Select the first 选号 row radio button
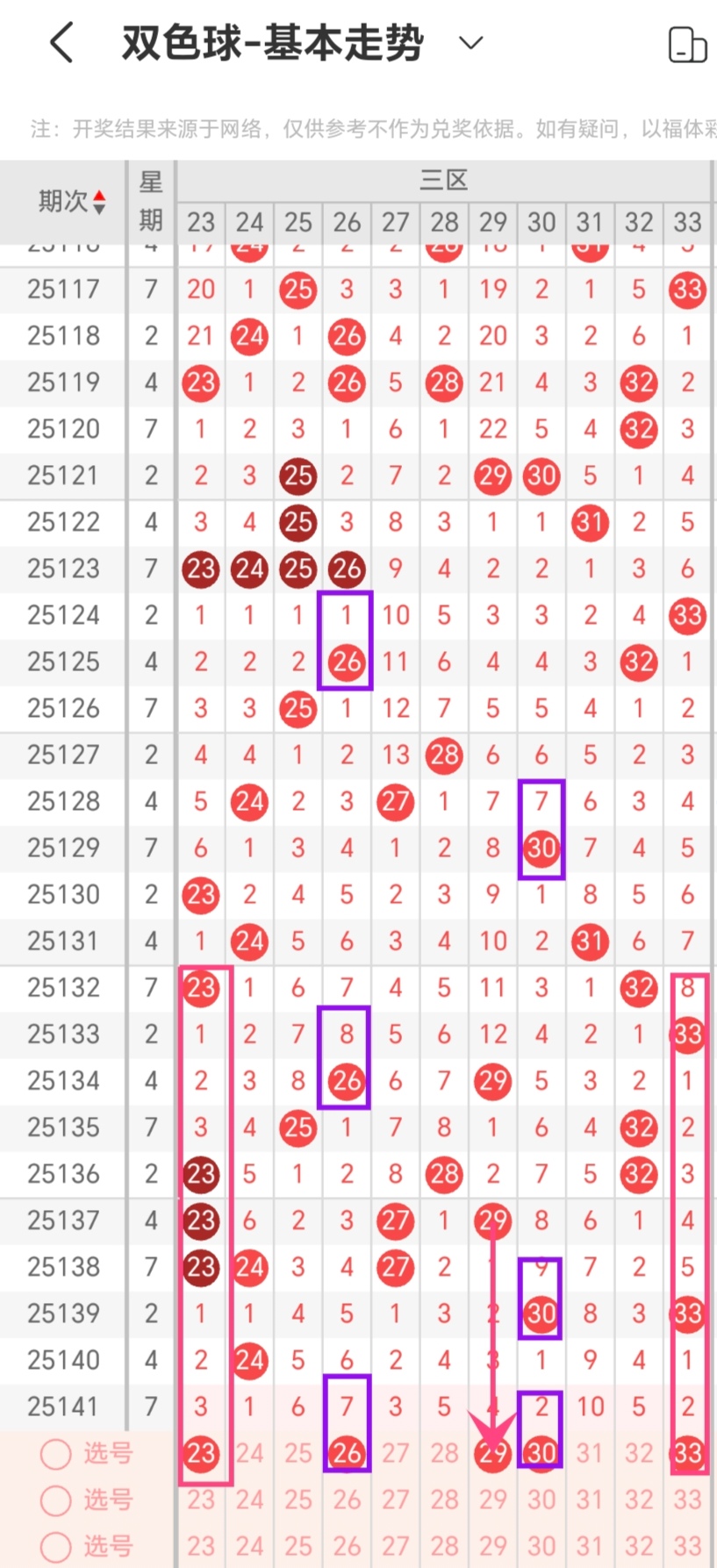 click(56, 1454)
